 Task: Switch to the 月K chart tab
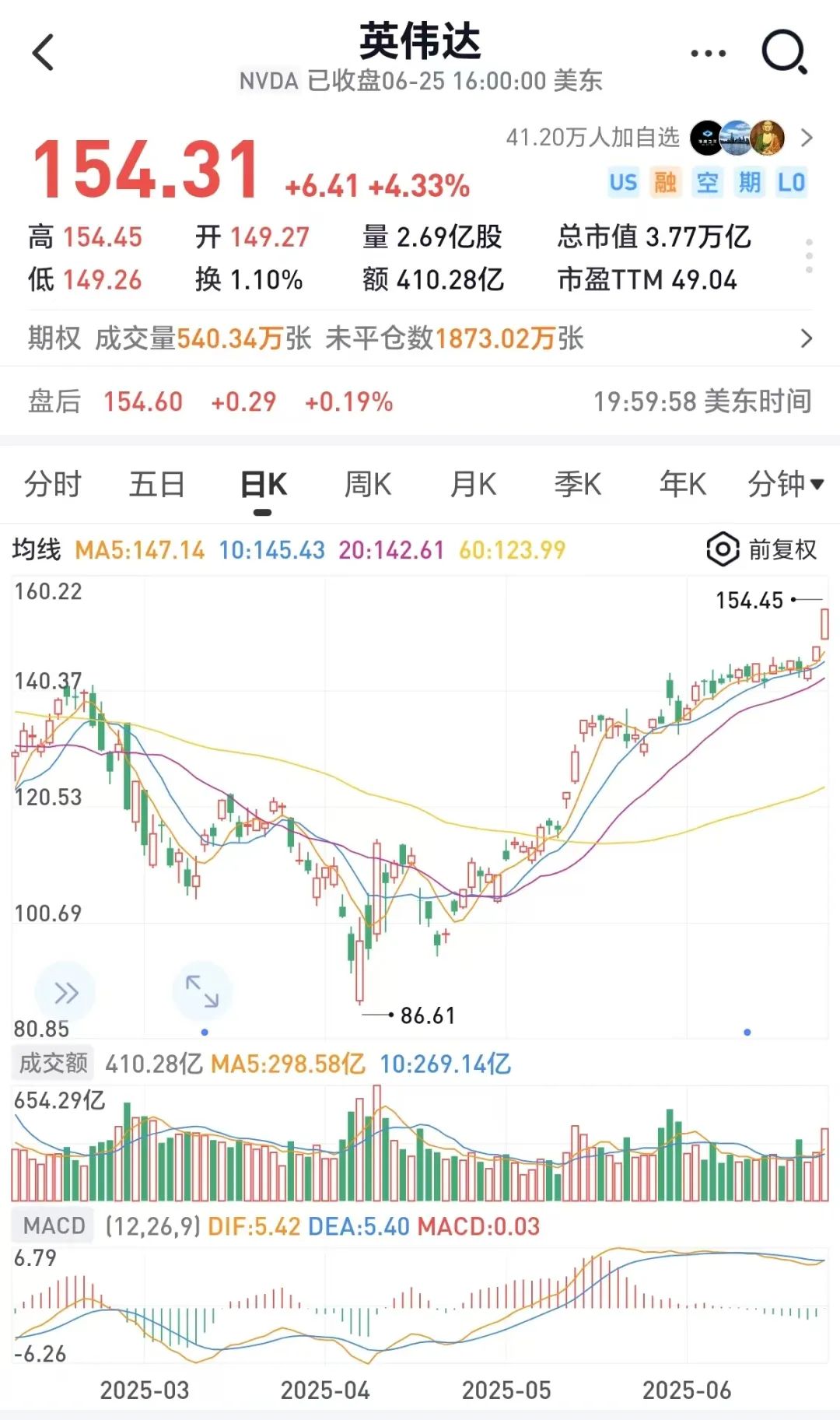pyautogui.click(x=473, y=485)
